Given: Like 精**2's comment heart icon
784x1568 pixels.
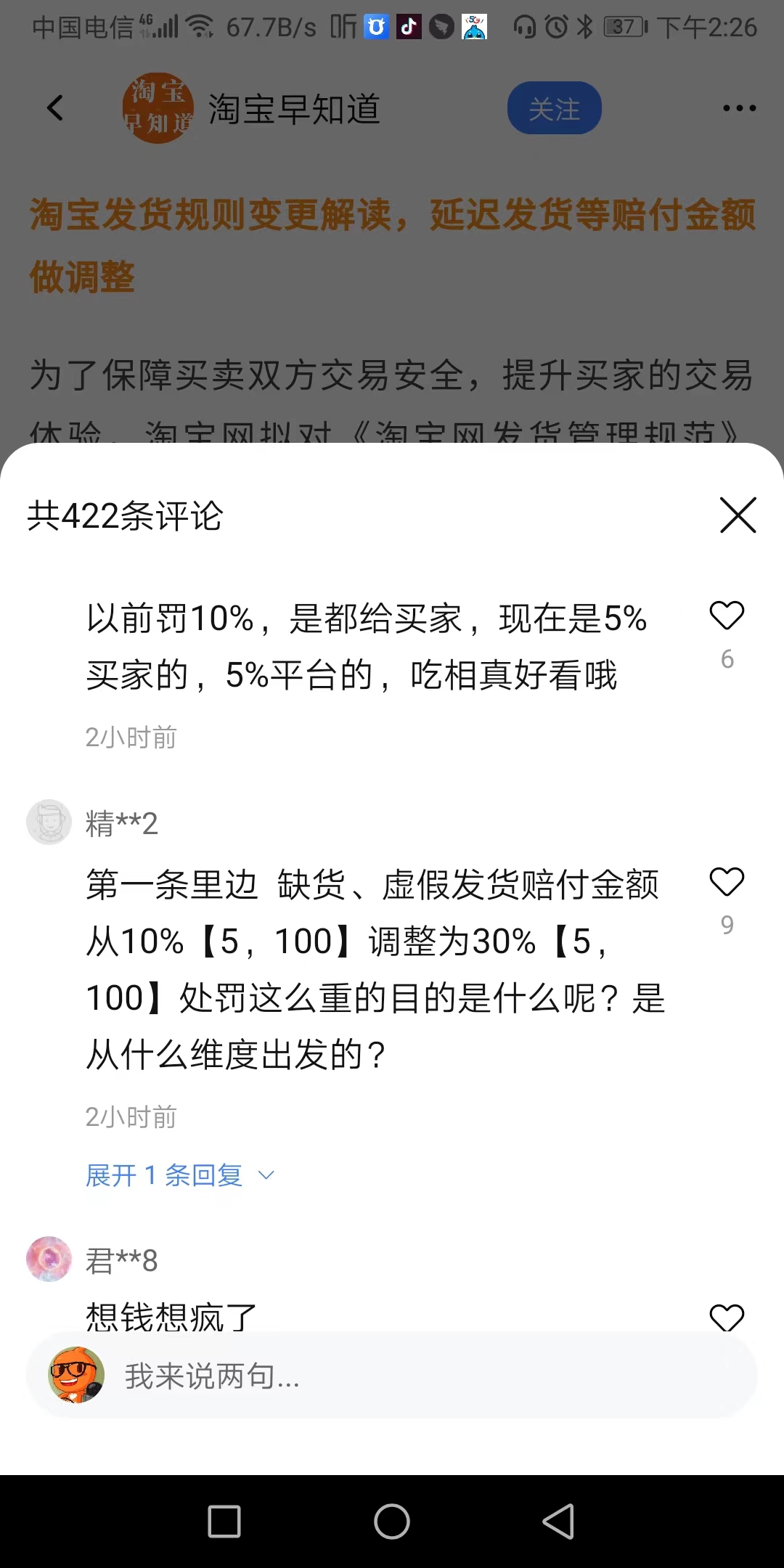Looking at the screenshot, I should pyautogui.click(x=726, y=882).
